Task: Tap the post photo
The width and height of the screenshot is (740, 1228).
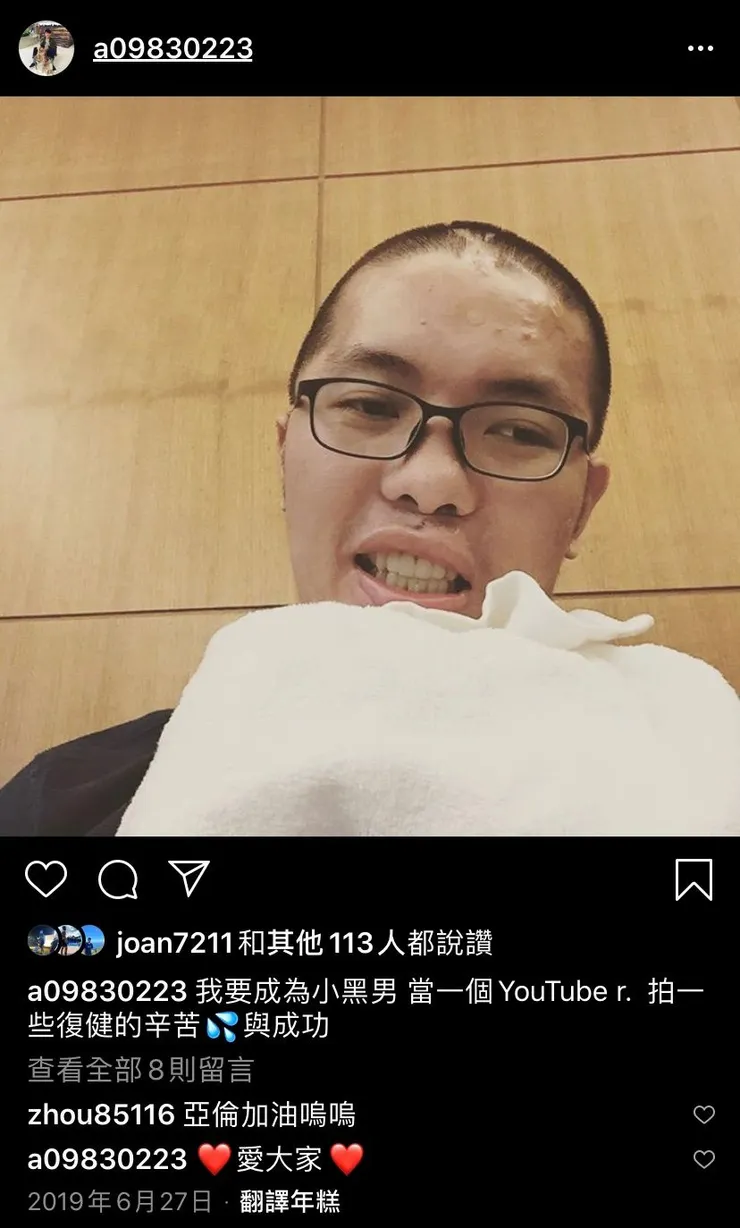Action: pos(370,466)
